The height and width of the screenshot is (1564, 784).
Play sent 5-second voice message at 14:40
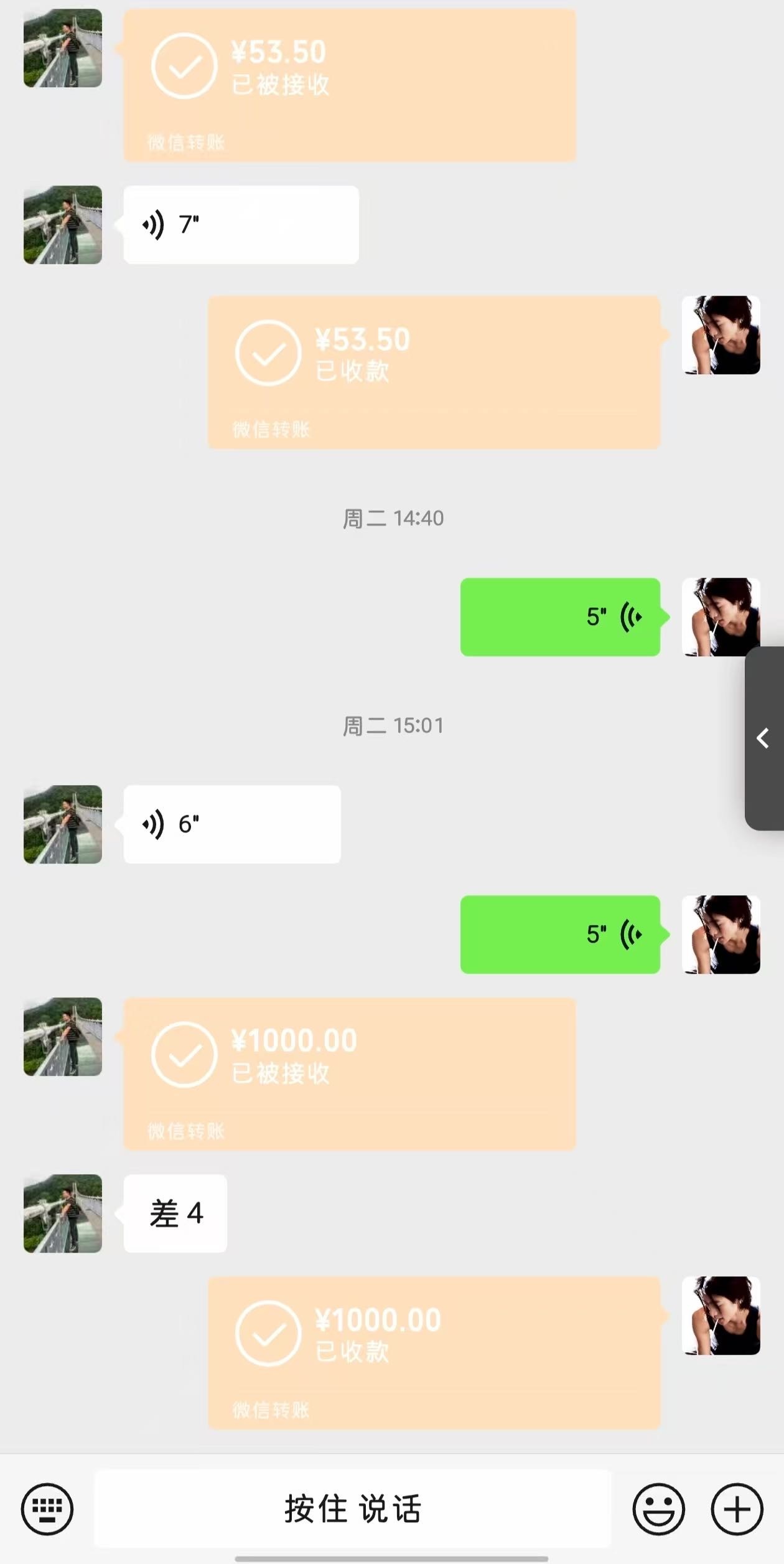[x=560, y=617]
